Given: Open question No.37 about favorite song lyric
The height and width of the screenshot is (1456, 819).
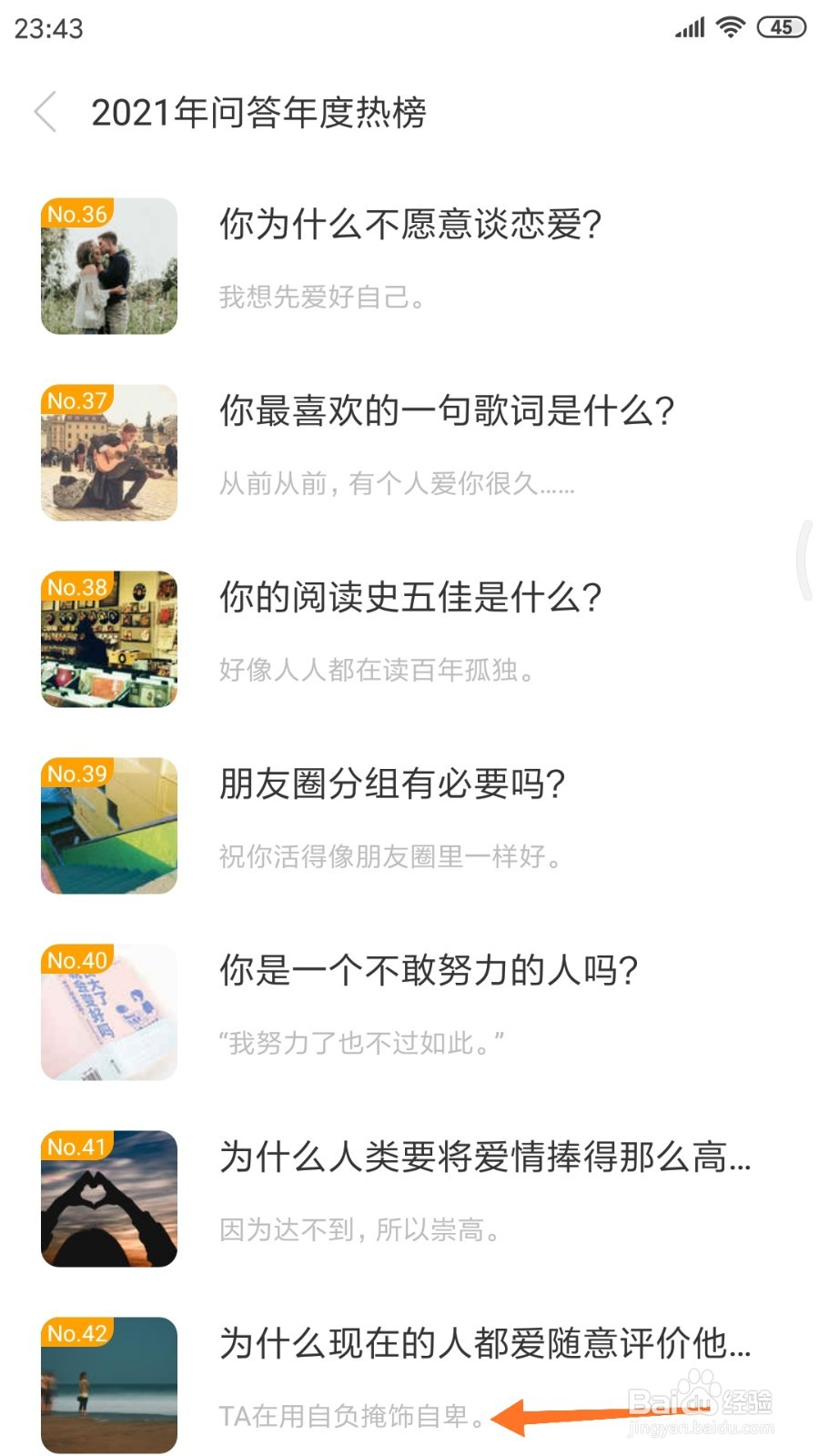Looking at the screenshot, I should tap(446, 411).
